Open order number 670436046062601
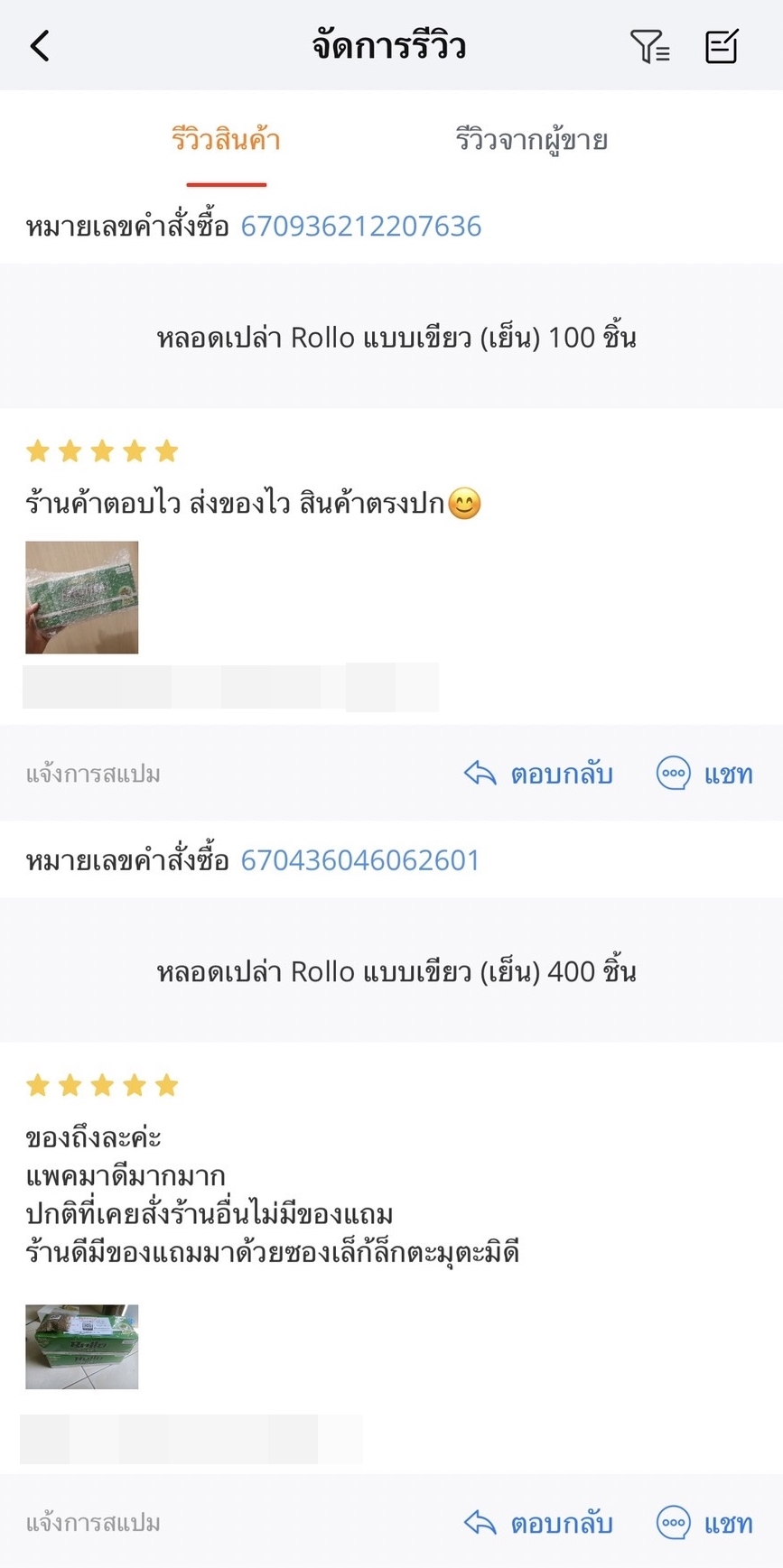783x1568 pixels. [x=359, y=860]
